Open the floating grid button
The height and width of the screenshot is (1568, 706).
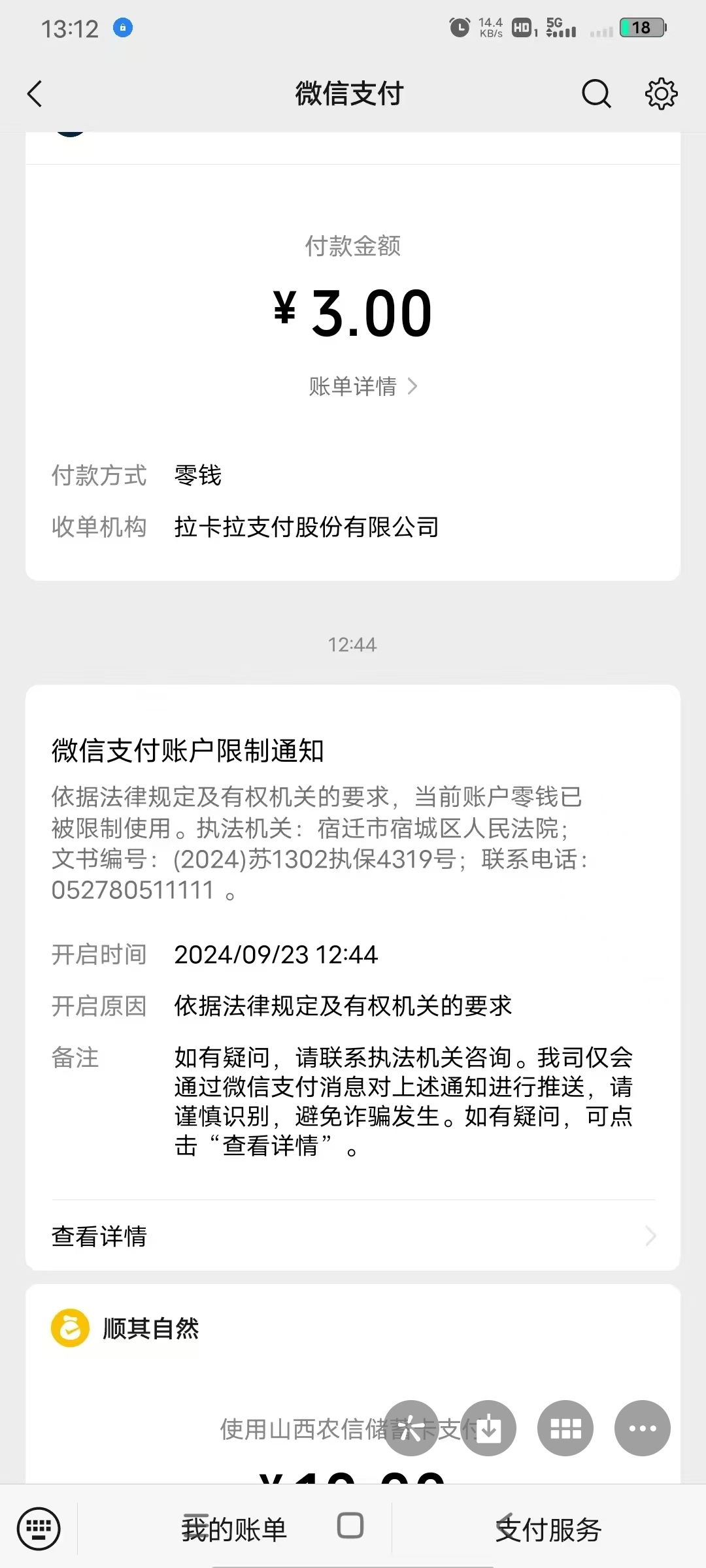565,1428
